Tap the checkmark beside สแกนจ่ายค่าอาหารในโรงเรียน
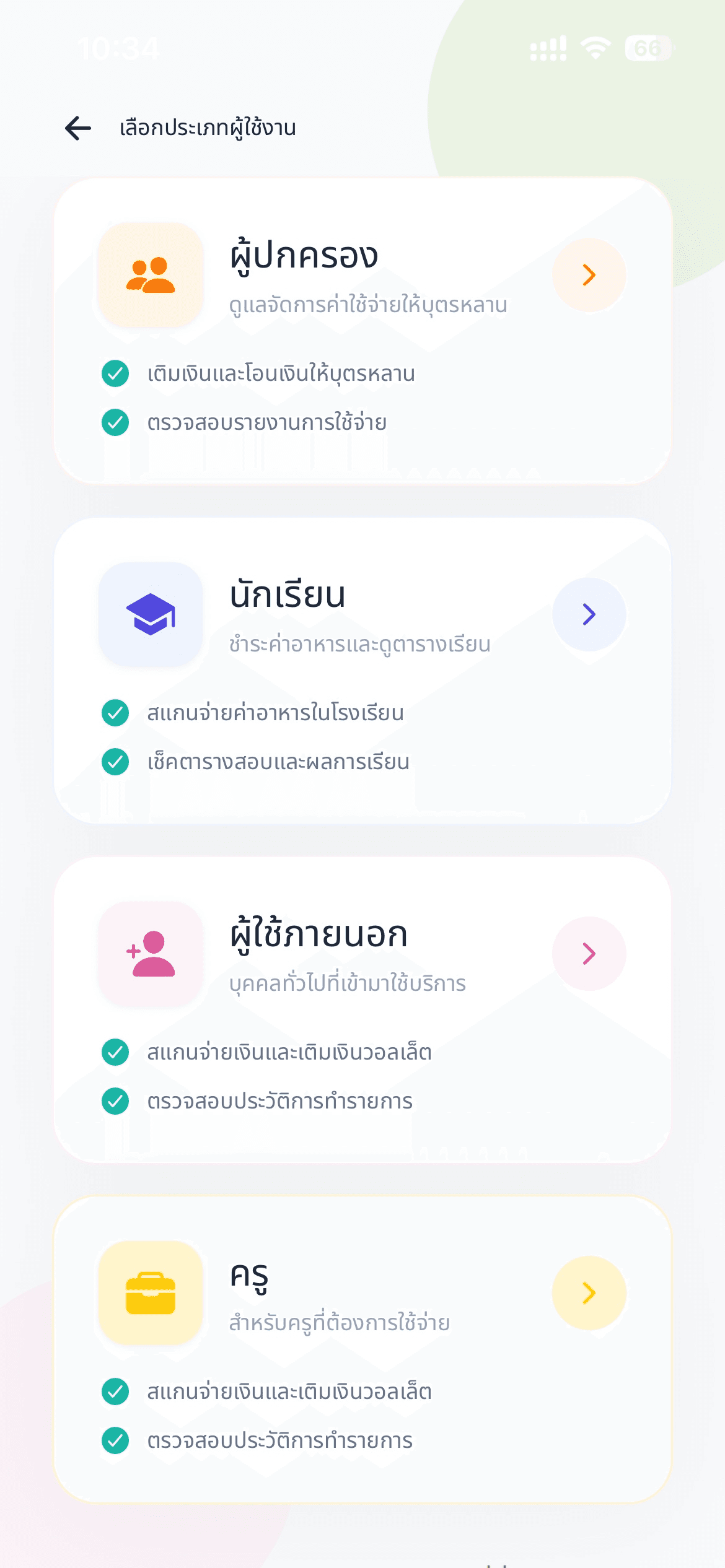The width and height of the screenshot is (725, 1568). [x=115, y=714]
